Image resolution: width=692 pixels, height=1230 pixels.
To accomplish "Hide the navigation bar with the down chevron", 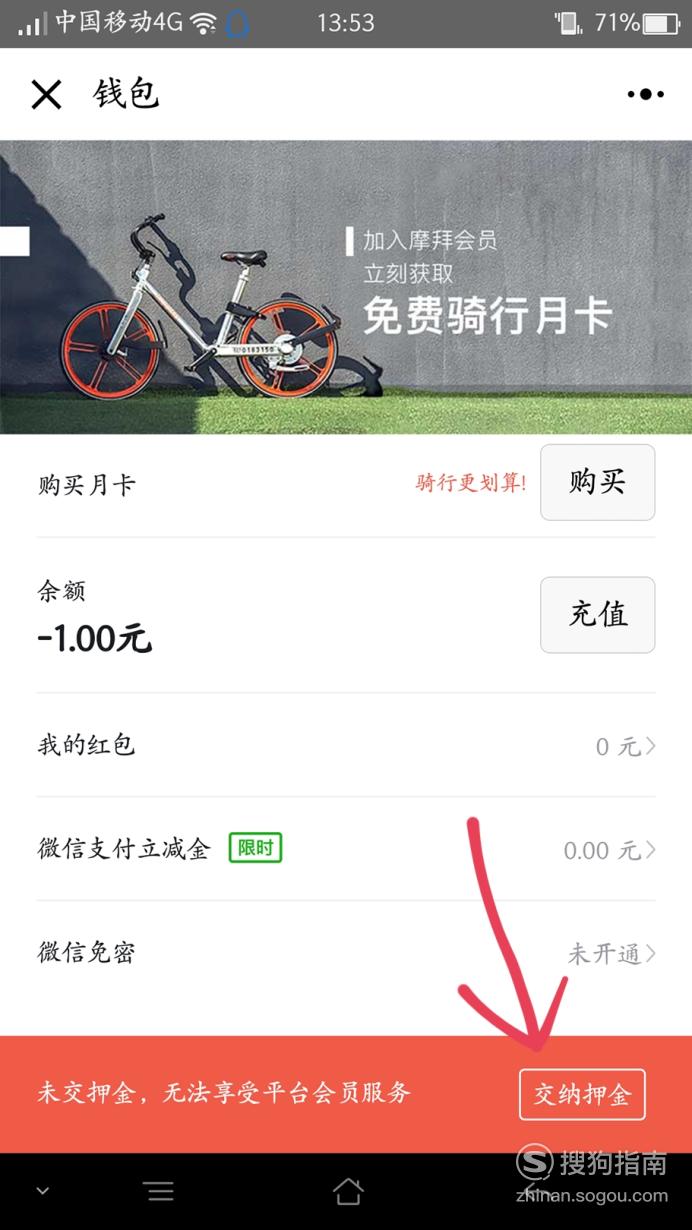I will click(42, 1191).
